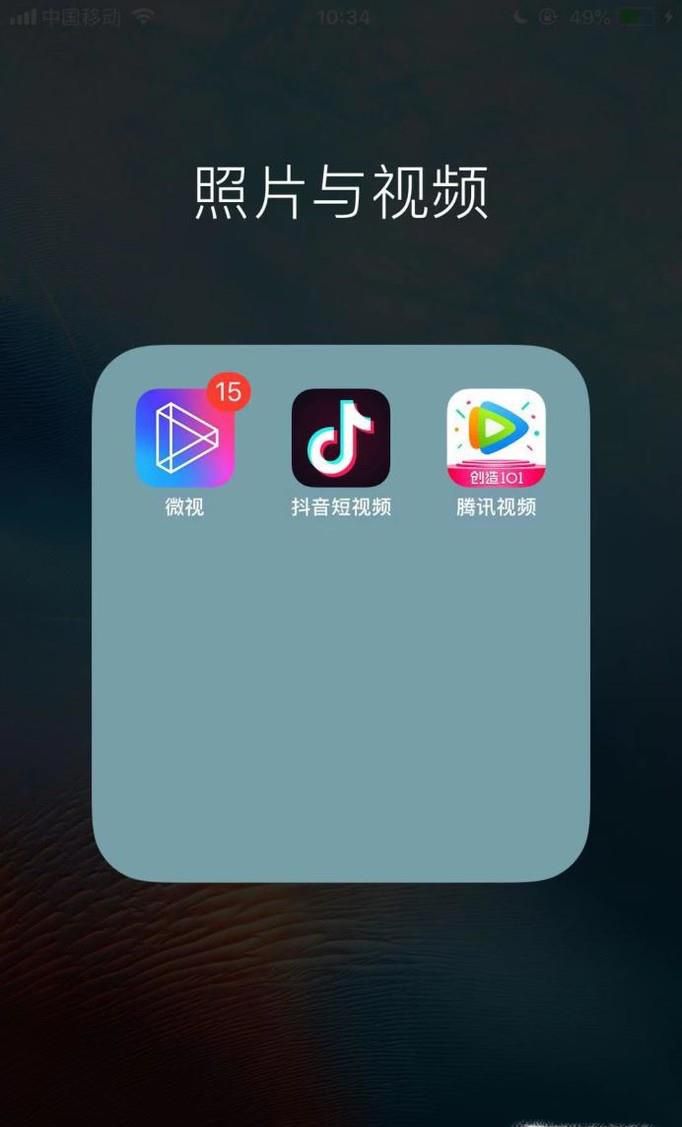Launch 抖音短视频 app
The image size is (682, 1127).
click(x=340, y=438)
